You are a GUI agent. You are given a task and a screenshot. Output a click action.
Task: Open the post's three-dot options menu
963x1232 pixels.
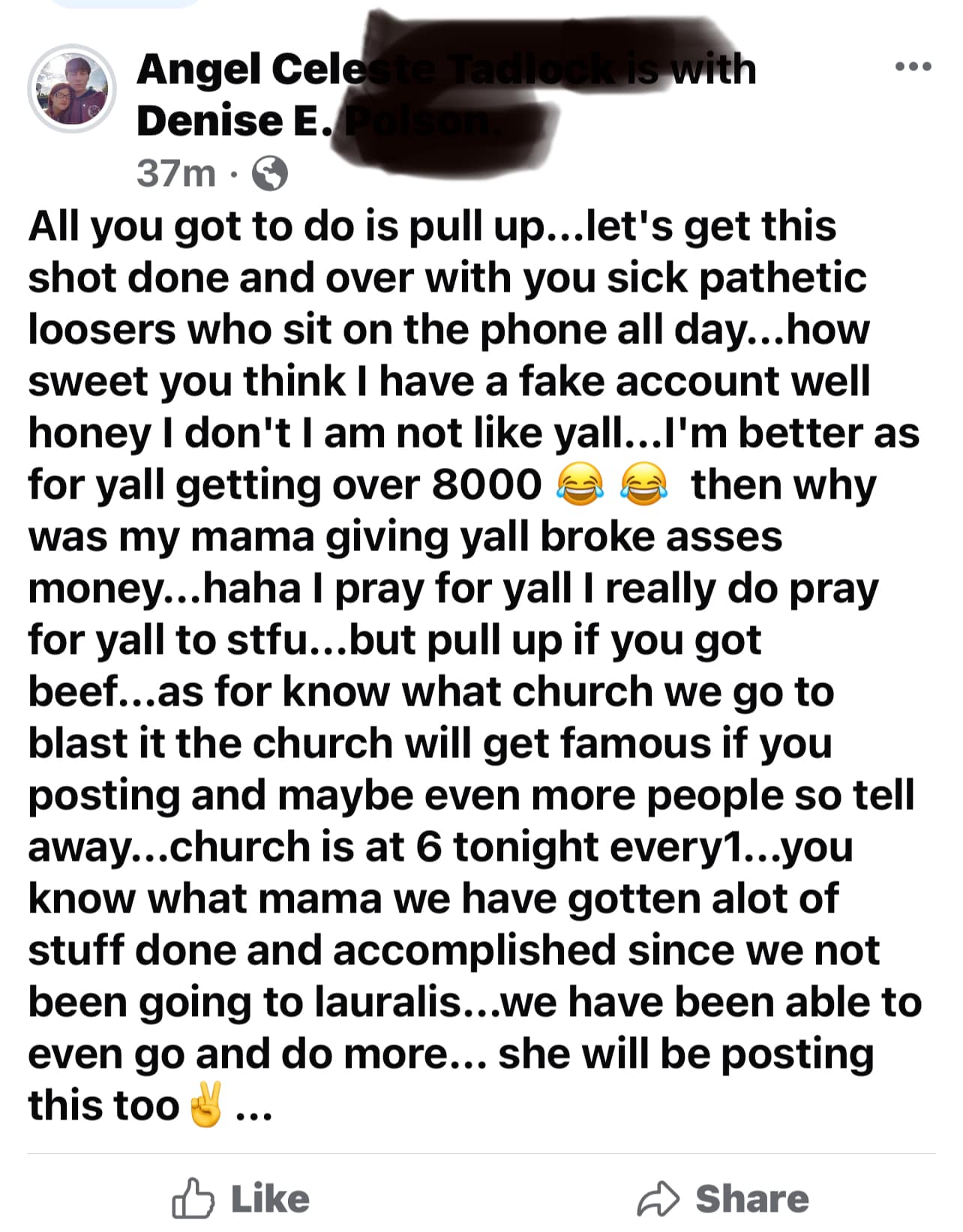pyautogui.click(x=913, y=67)
